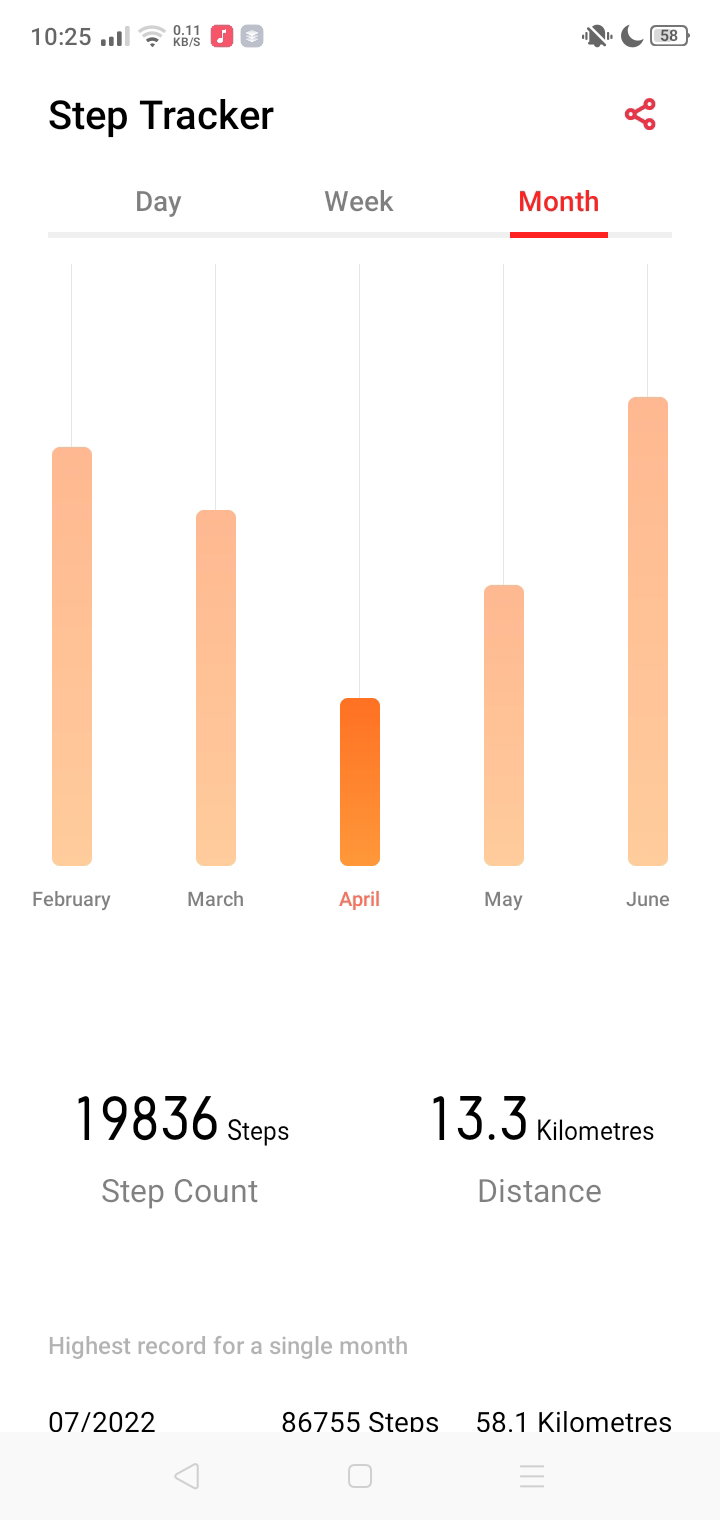The image size is (720, 1520).
Task: Go to the home screen
Action: 360,1476
